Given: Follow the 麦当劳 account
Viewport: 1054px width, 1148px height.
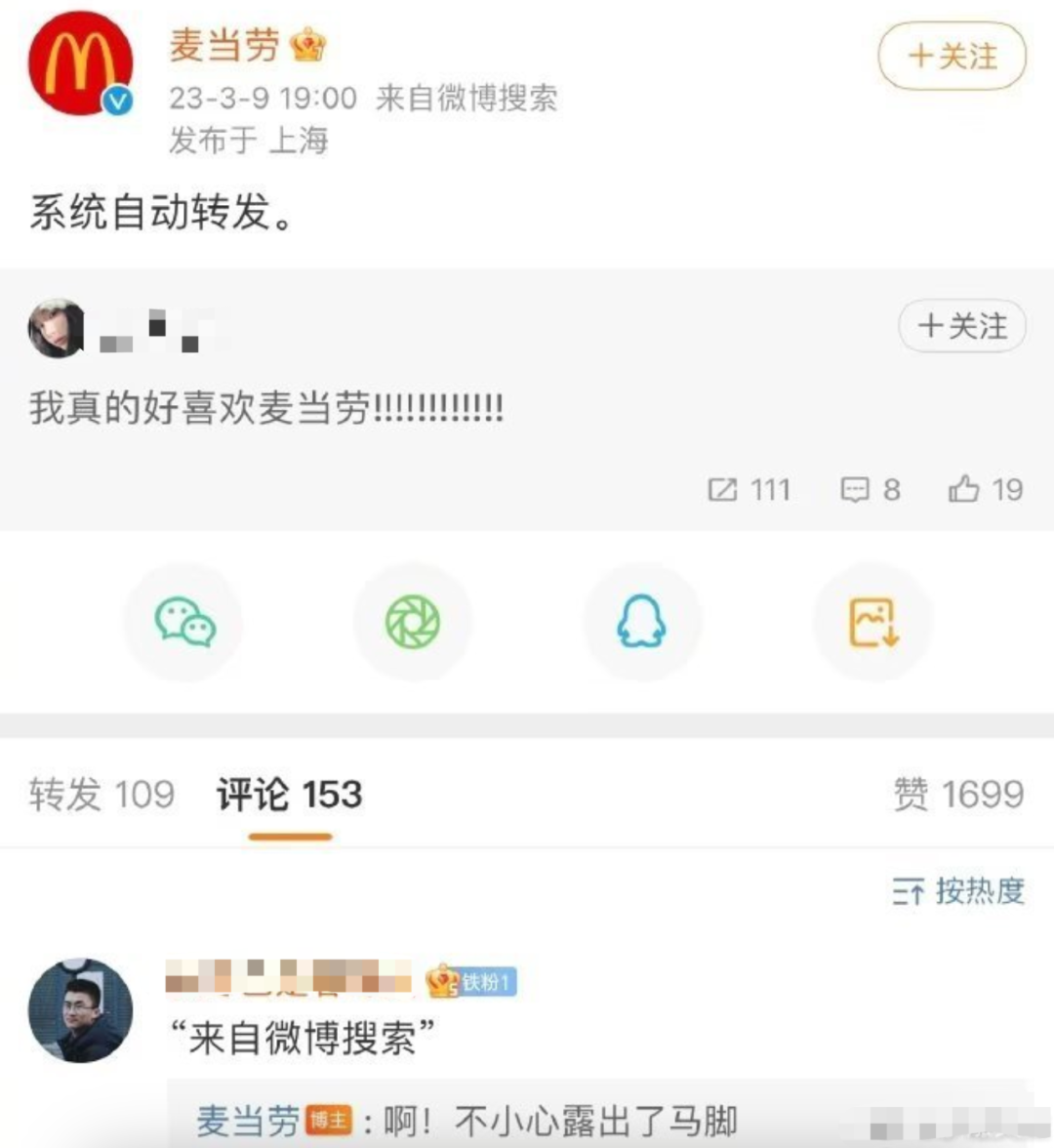Looking at the screenshot, I should [952, 56].
